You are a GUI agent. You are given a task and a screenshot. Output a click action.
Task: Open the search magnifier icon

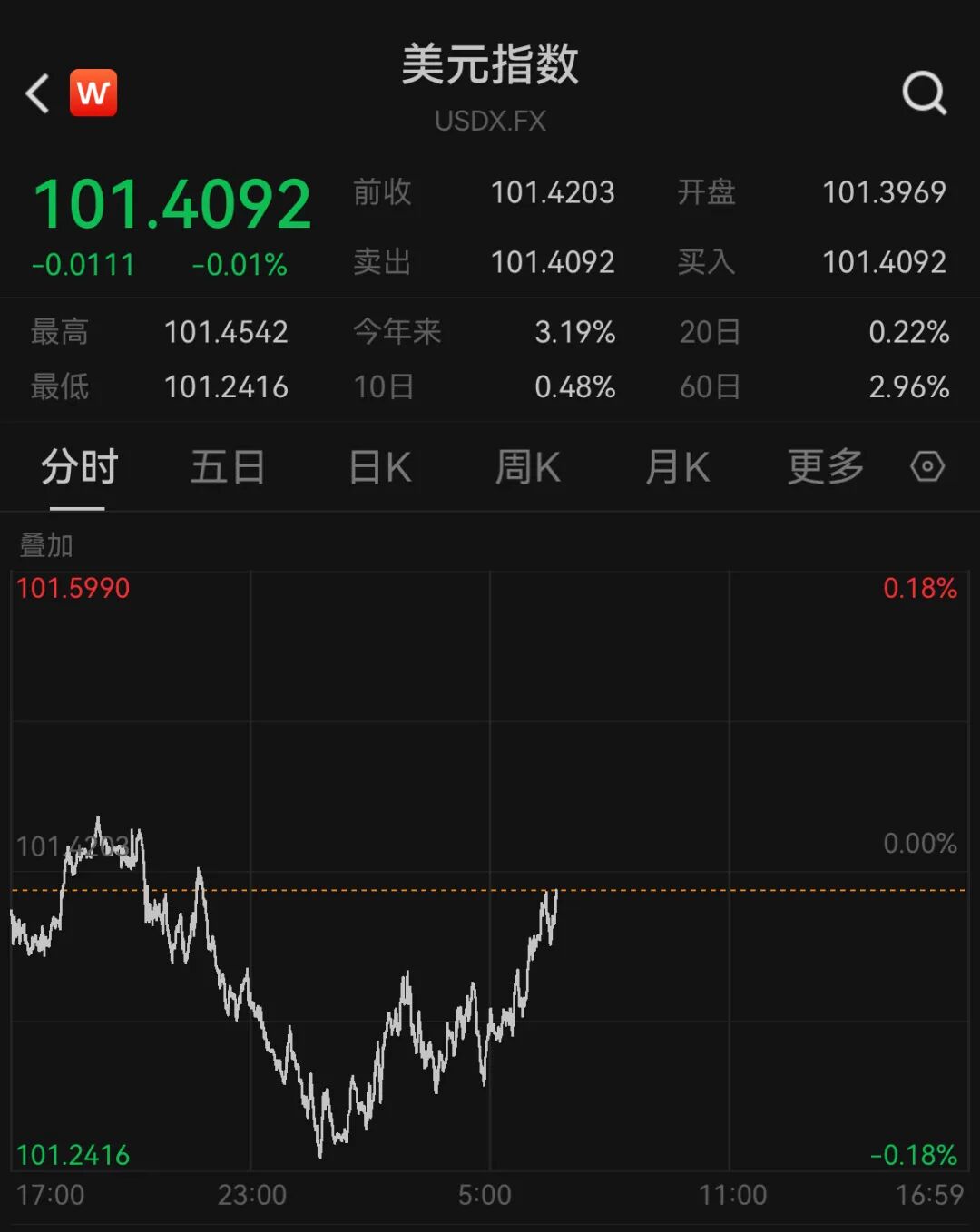tap(925, 93)
